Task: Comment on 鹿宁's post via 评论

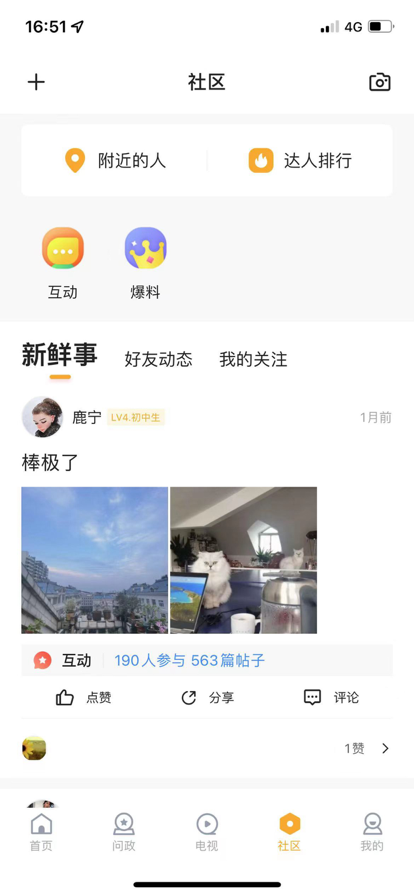Action: (x=331, y=698)
